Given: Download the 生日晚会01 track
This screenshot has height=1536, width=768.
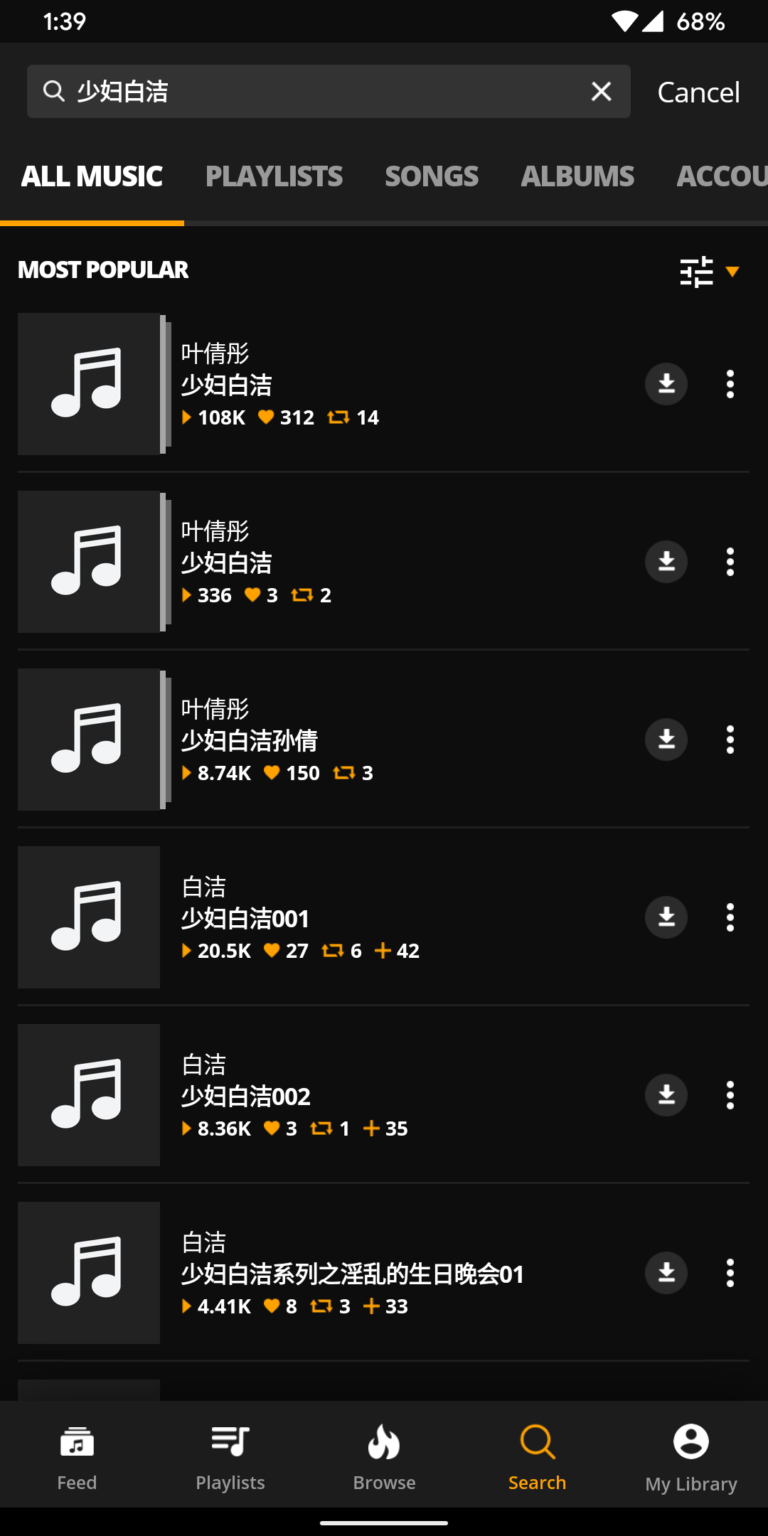Looking at the screenshot, I should 666,1273.
